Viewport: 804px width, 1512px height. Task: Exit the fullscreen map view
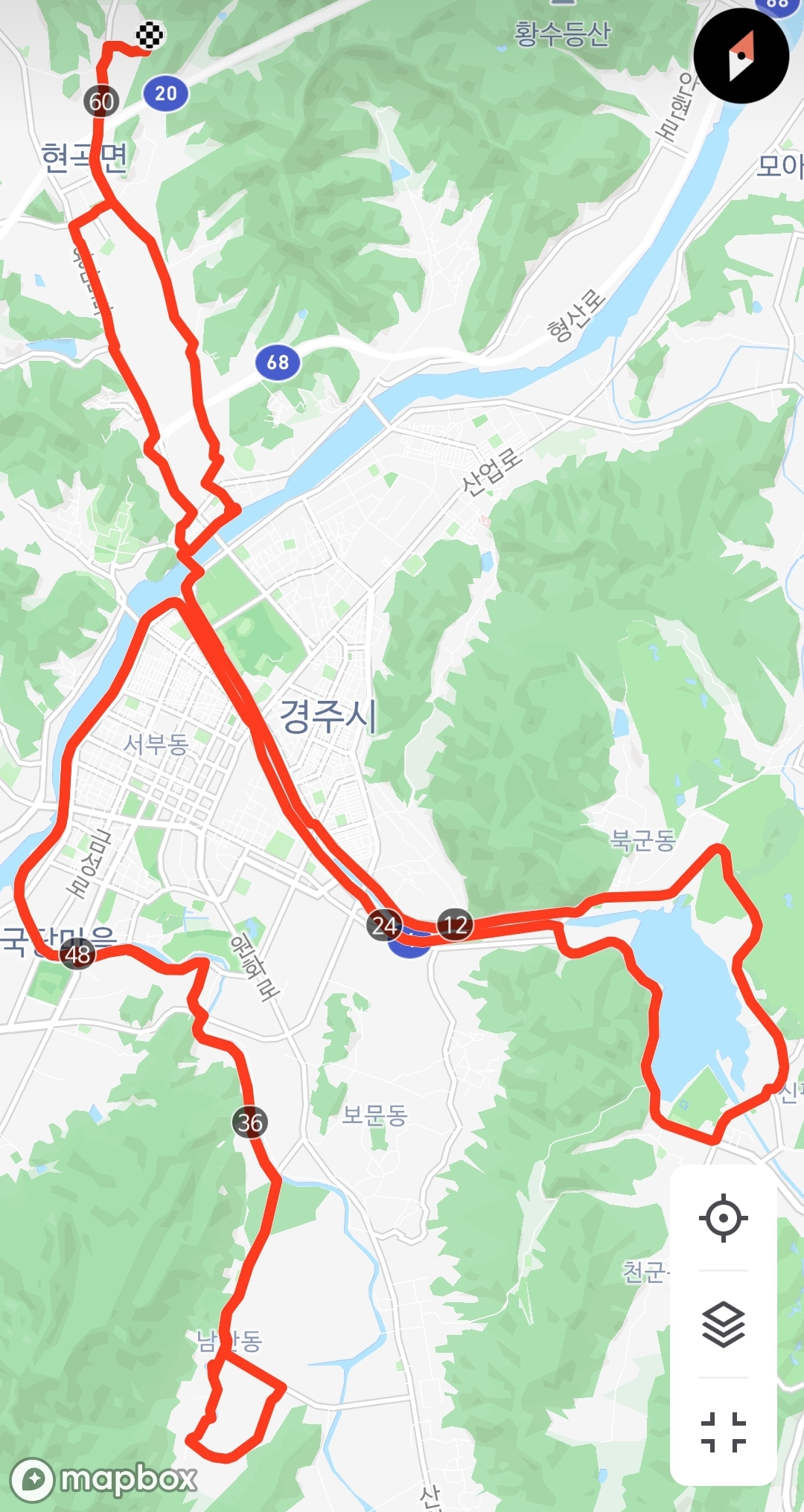pos(723,1432)
